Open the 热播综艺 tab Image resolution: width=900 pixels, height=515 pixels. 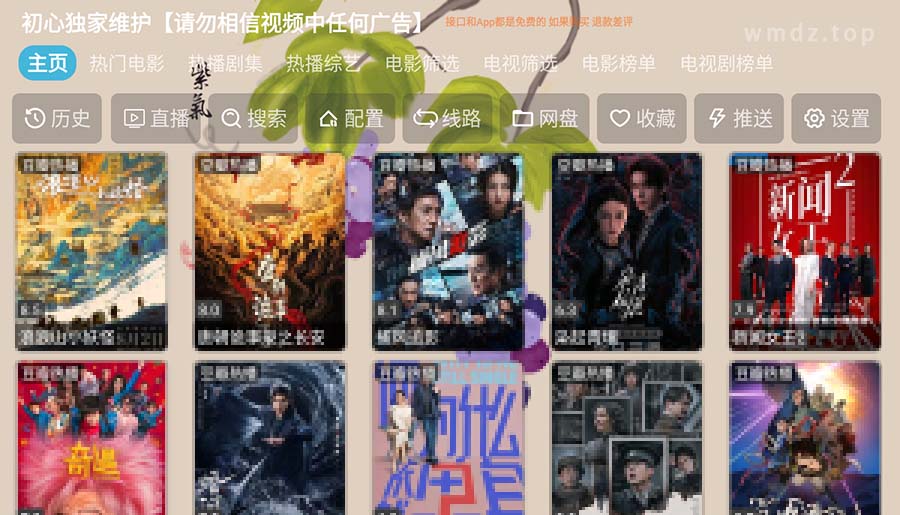pyautogui.click(x=323, y=64)
